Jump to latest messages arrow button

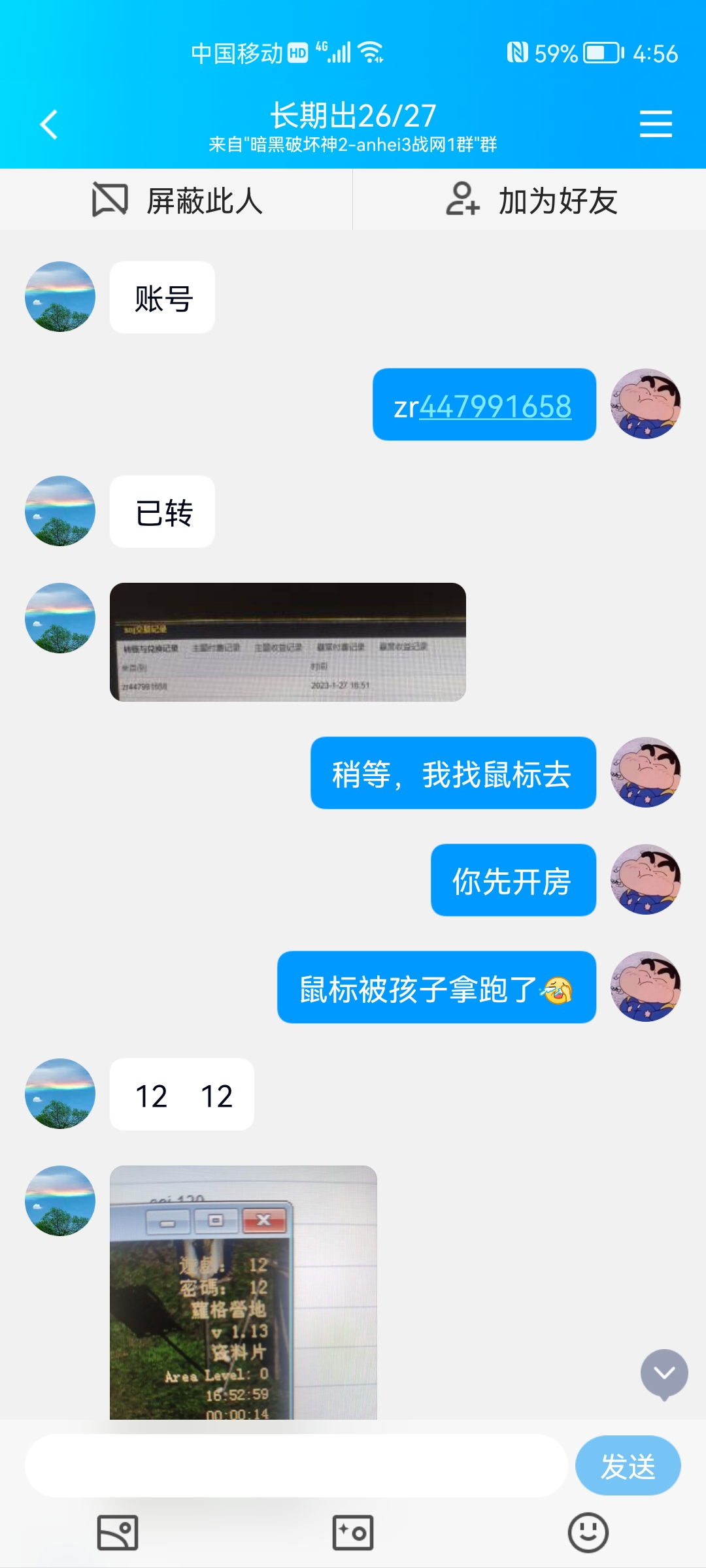click(x=664, y=1373)
